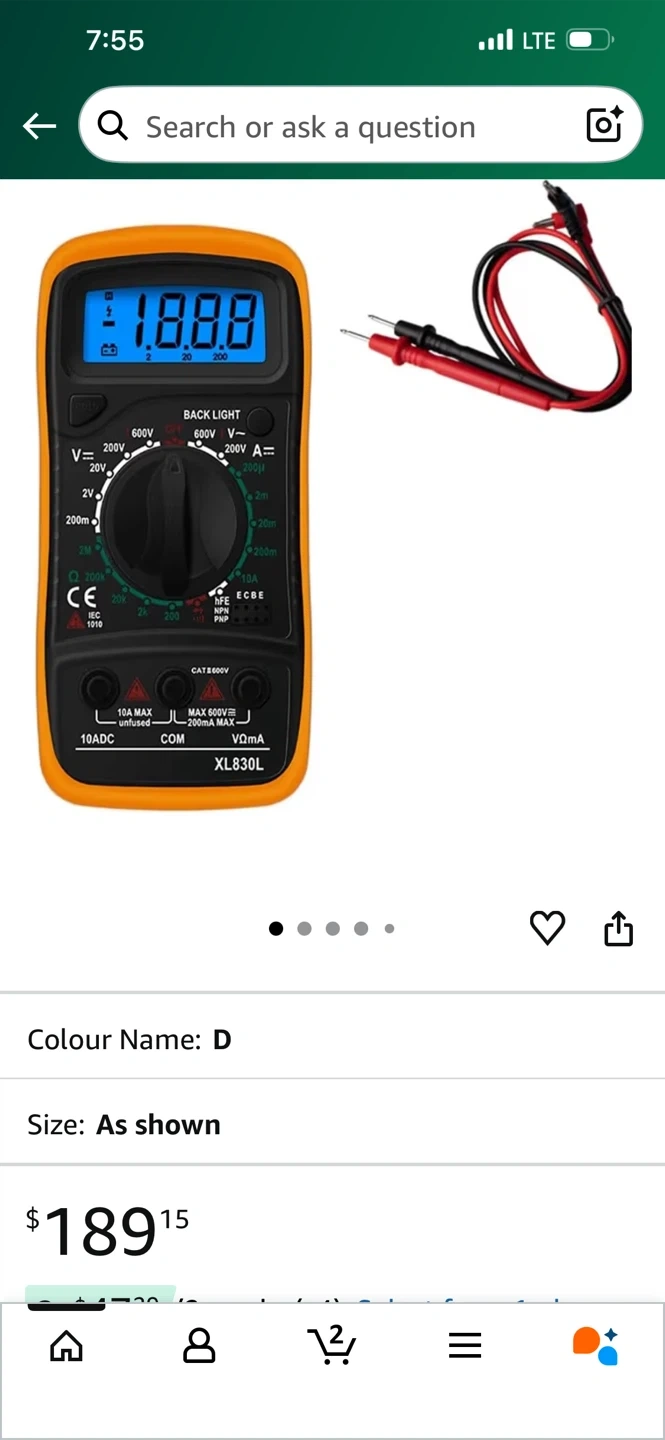Share this product listing

[x=619, y=928]
